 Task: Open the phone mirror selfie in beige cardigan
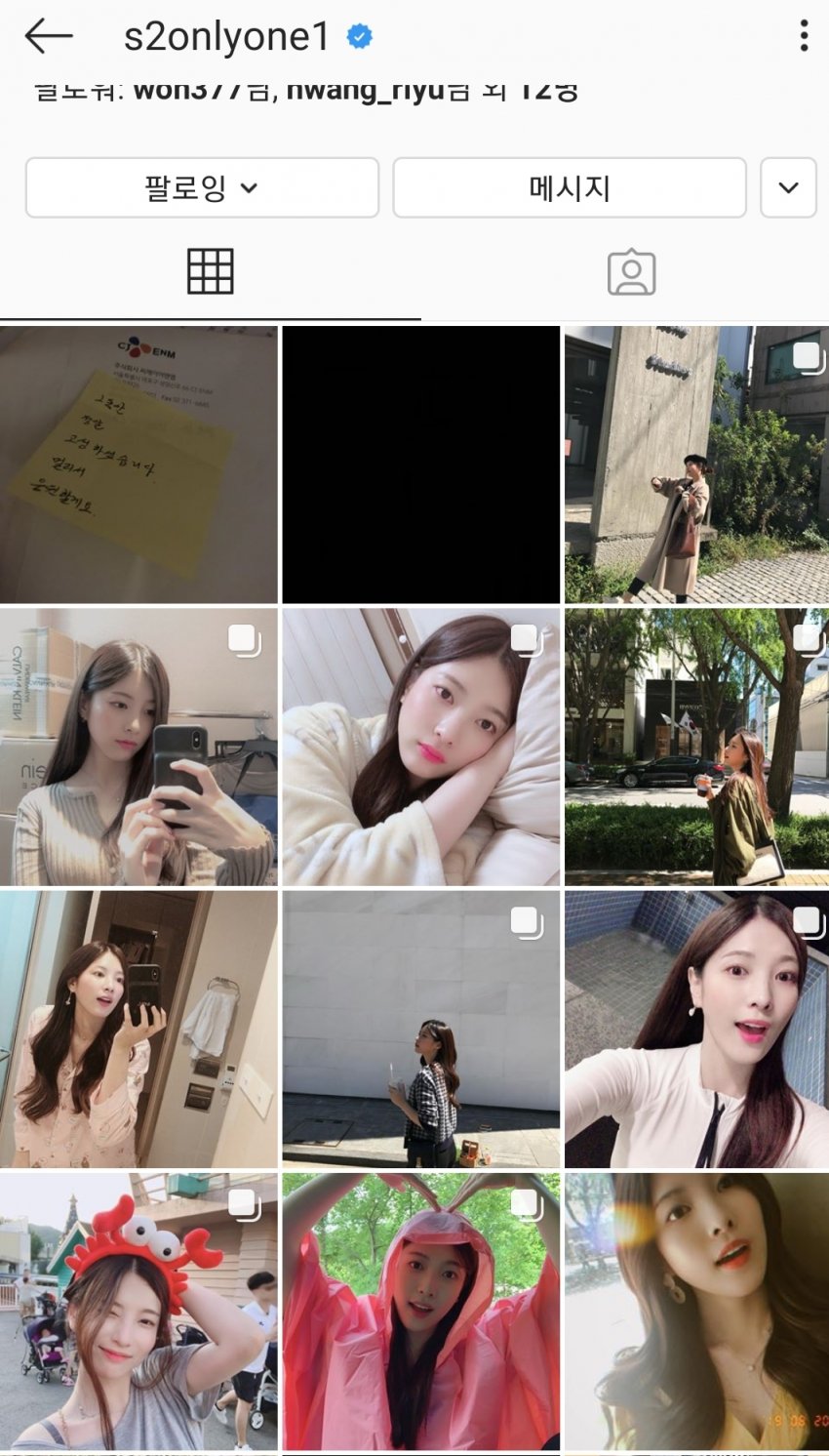tap(138, 748)
